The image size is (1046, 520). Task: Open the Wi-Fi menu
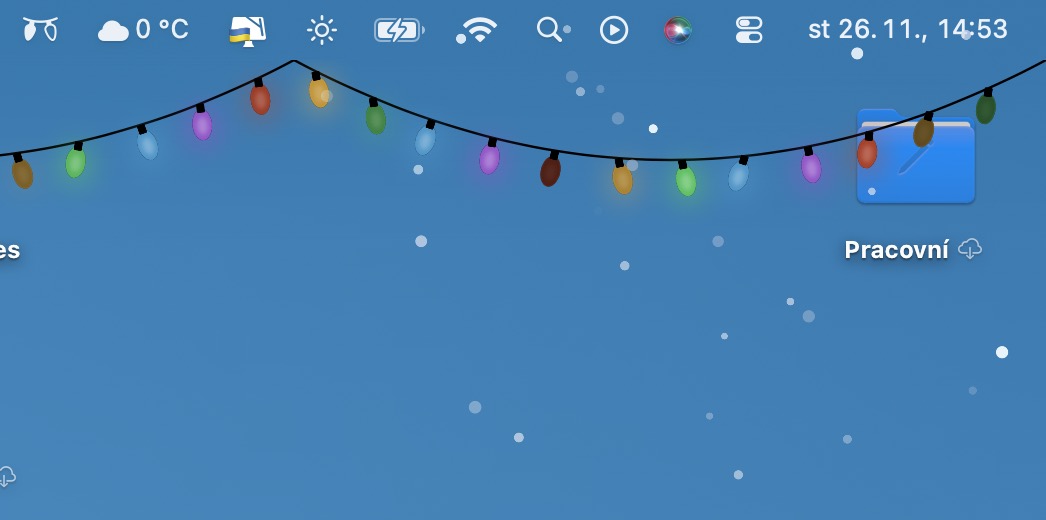point(480,30)
